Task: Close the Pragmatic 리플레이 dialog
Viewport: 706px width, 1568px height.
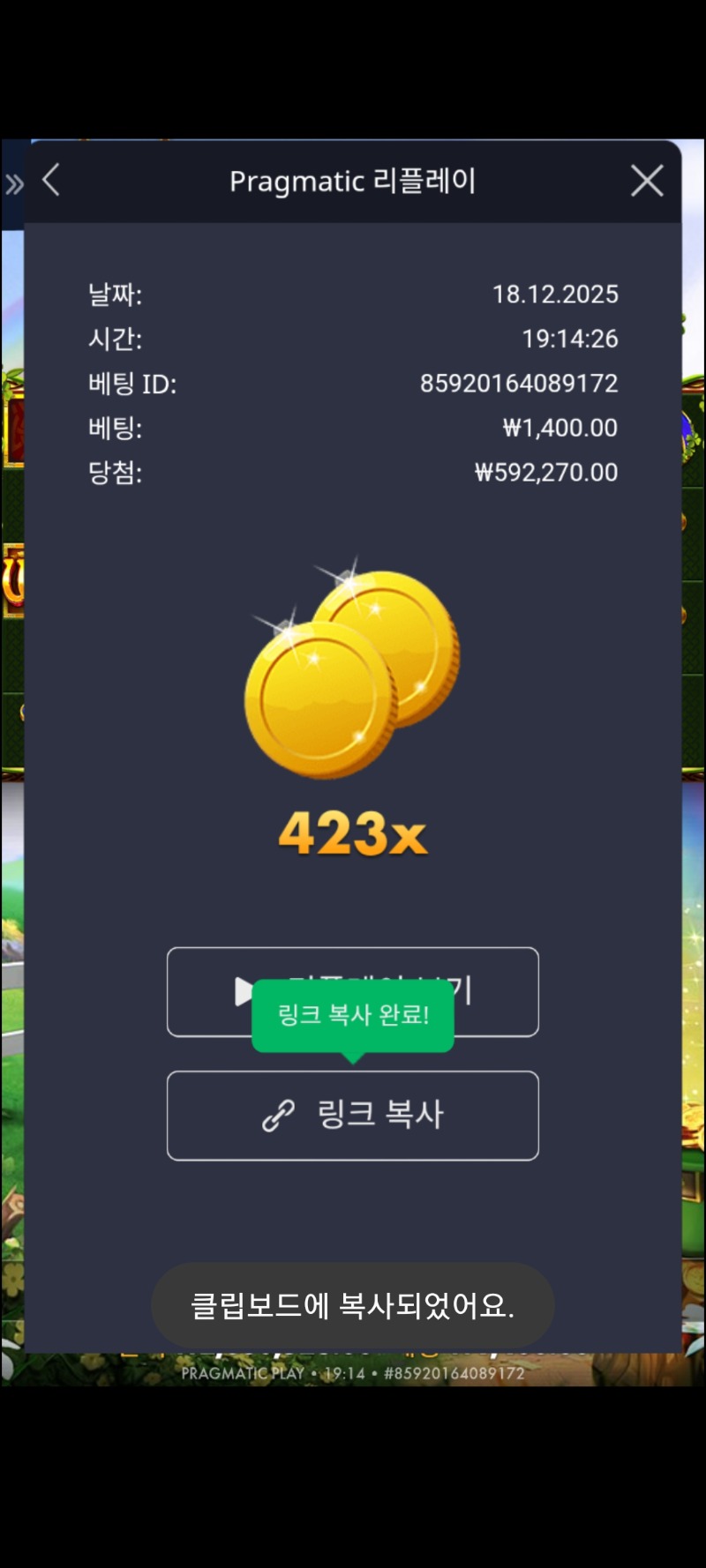Action: tap(647, 181)
